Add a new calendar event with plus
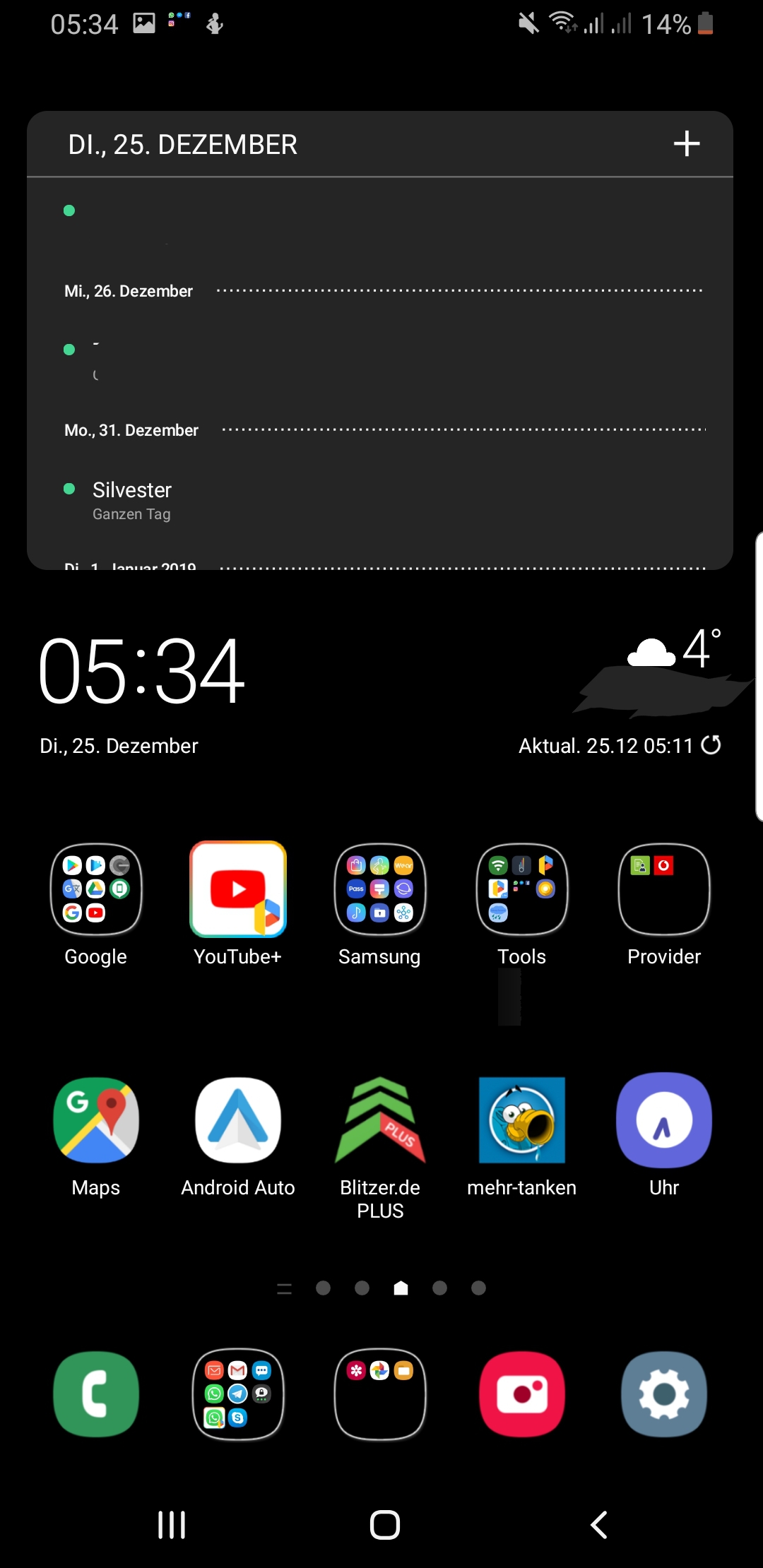Image resolution: width=763 pixels, height=1568 pixels. click(x=686, y=144)
